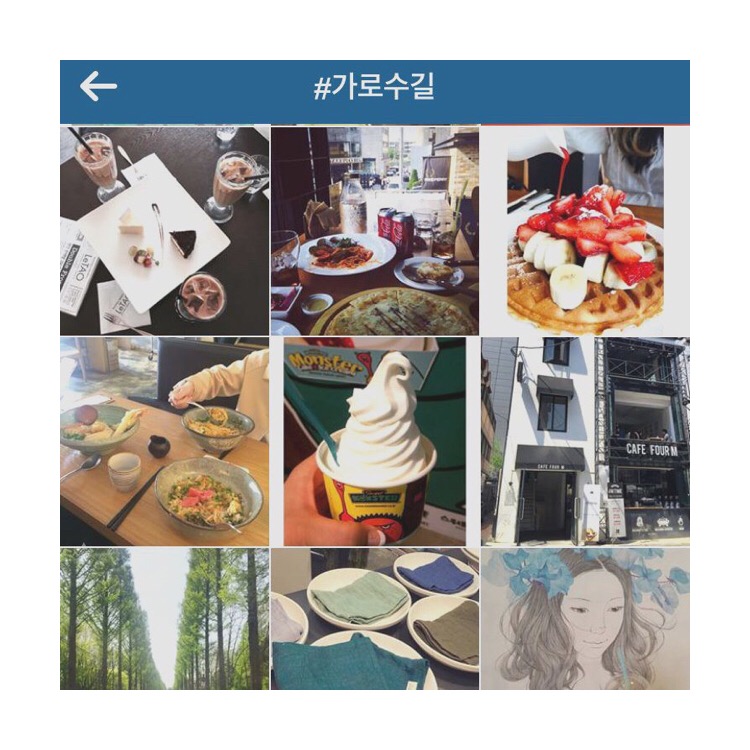Image resolution: width=750 pixels, height=750 pixels.
Task: Open the folded cloth napkins on plates photo
Action: point(375,618)
